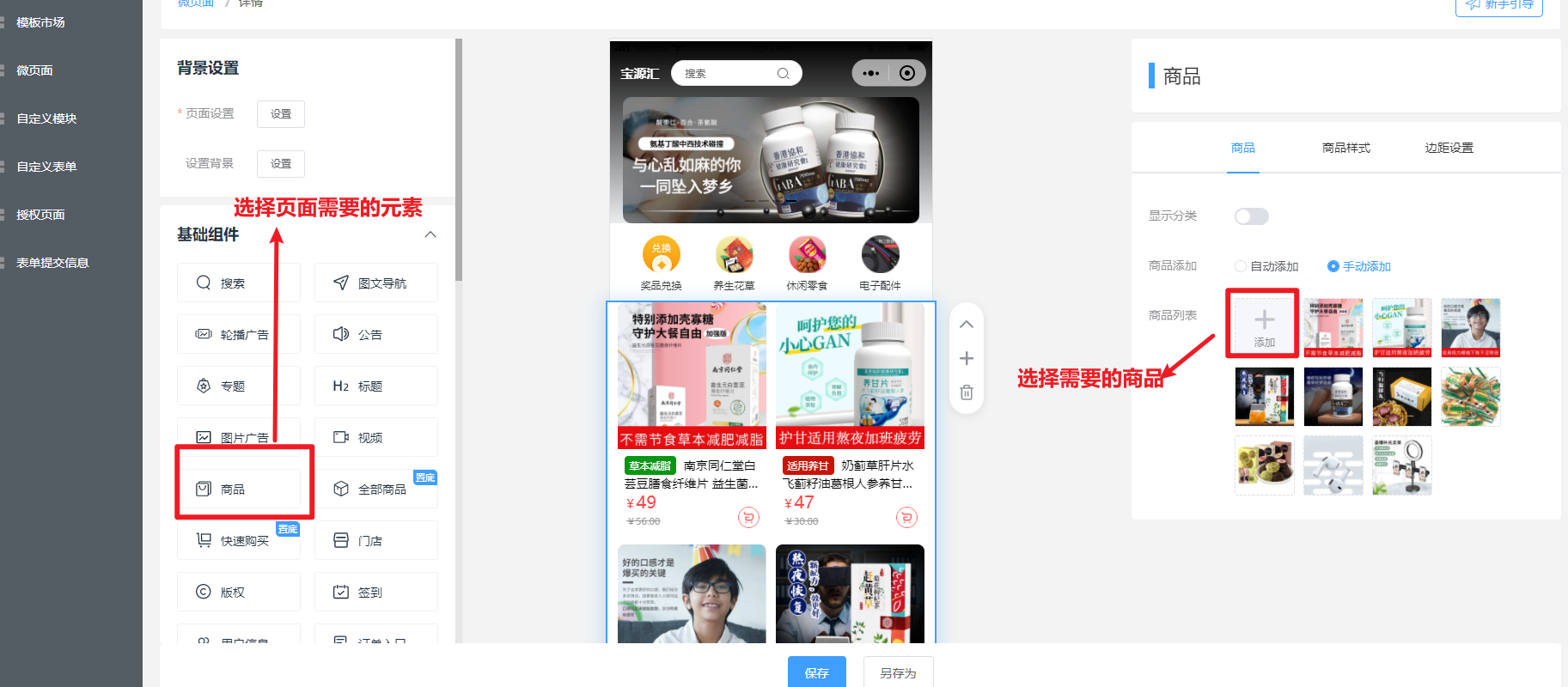This screenshot has width=1568, height=687.
Task: Toggle the 显示分类 switch
Action: pyautogui.click(x=1251, y=216)
